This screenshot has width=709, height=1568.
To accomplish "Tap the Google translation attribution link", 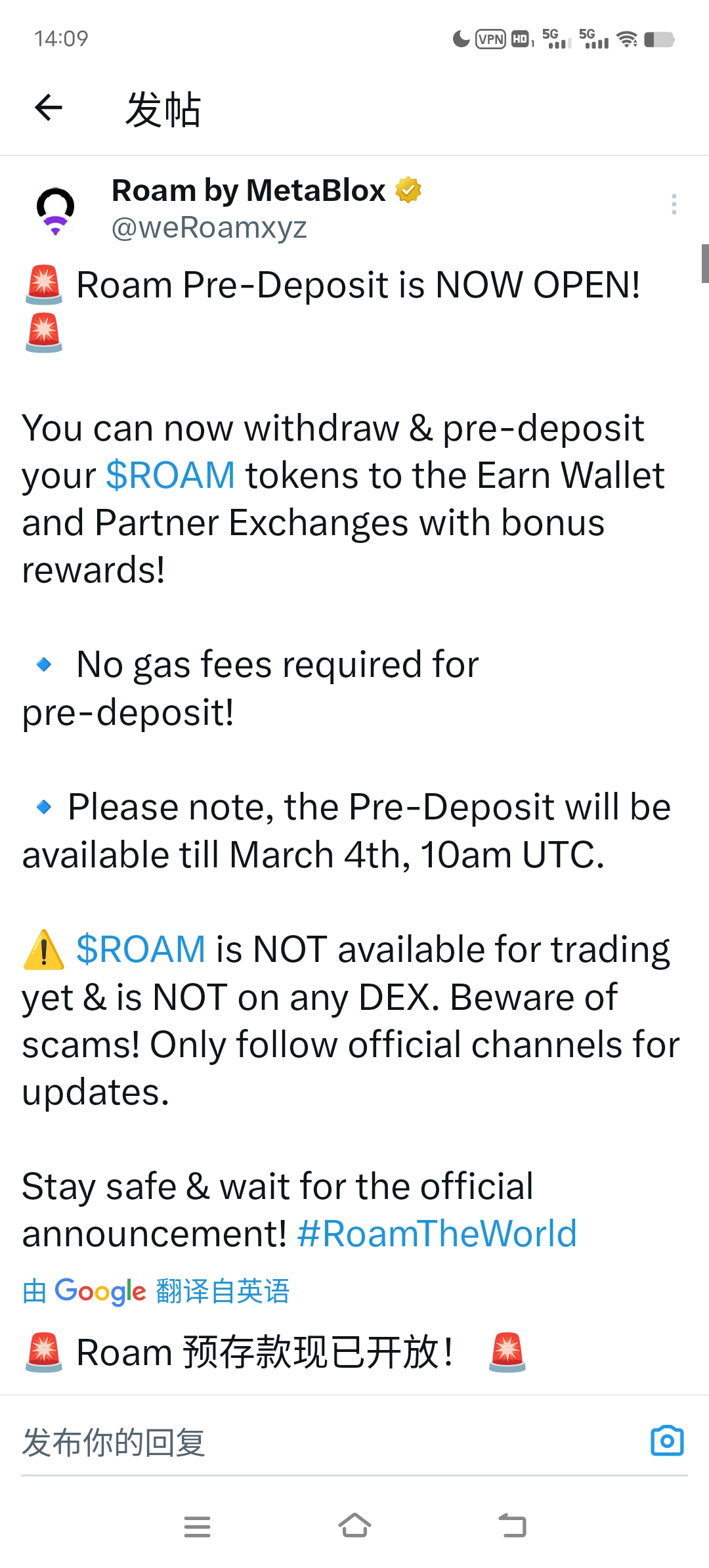I will point(156,1291).
